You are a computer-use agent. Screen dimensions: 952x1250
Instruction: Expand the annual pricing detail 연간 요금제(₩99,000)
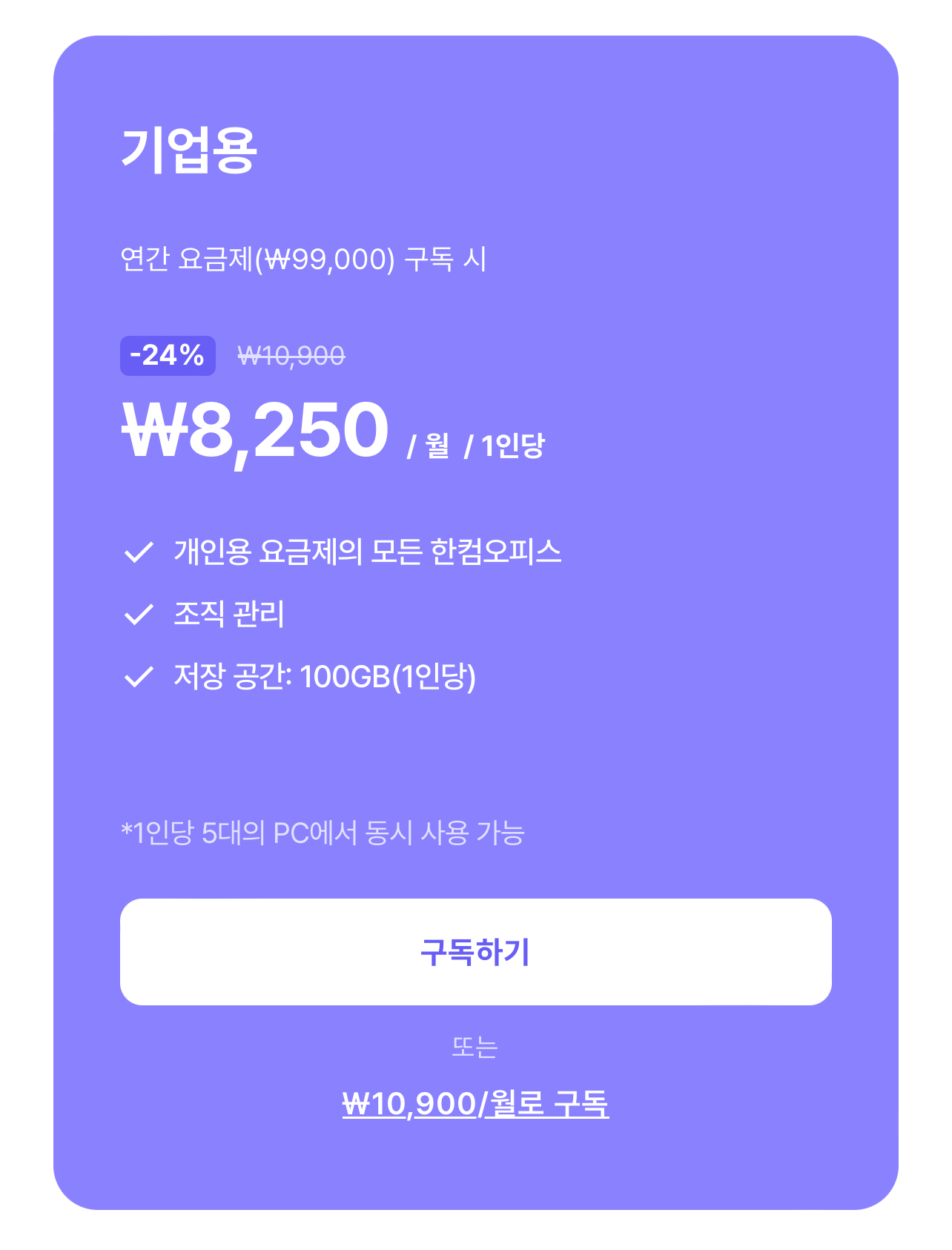[305, 257]
